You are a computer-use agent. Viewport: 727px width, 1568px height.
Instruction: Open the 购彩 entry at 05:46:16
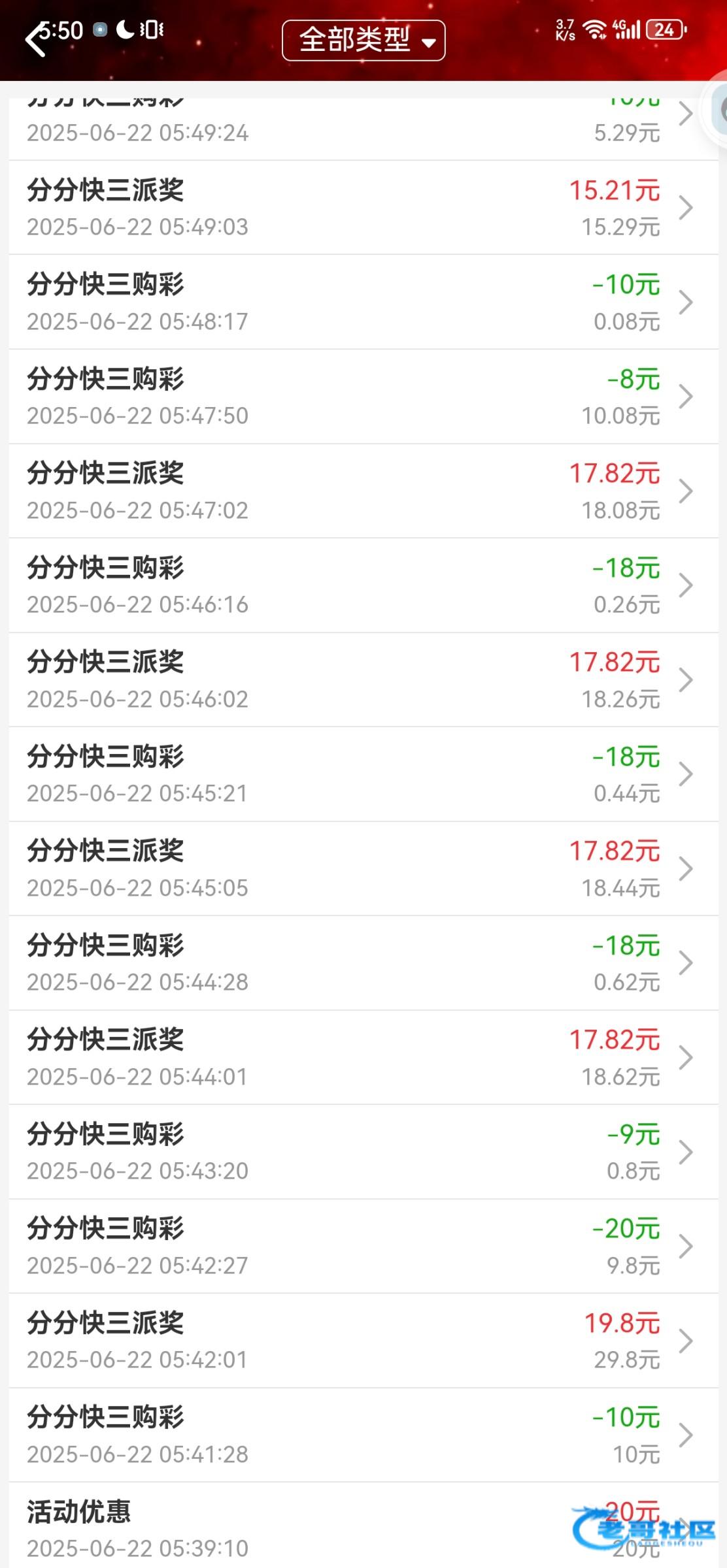363,585
